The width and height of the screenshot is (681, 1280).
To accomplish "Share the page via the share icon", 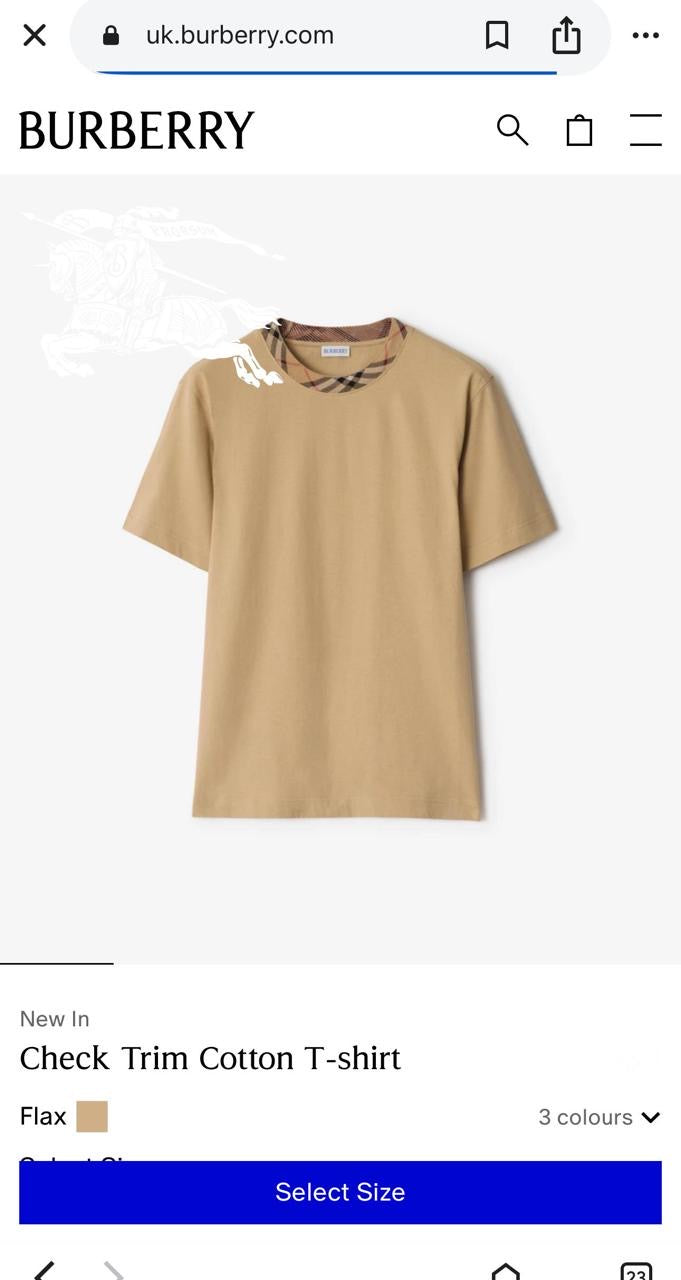I will coord(566,36).
